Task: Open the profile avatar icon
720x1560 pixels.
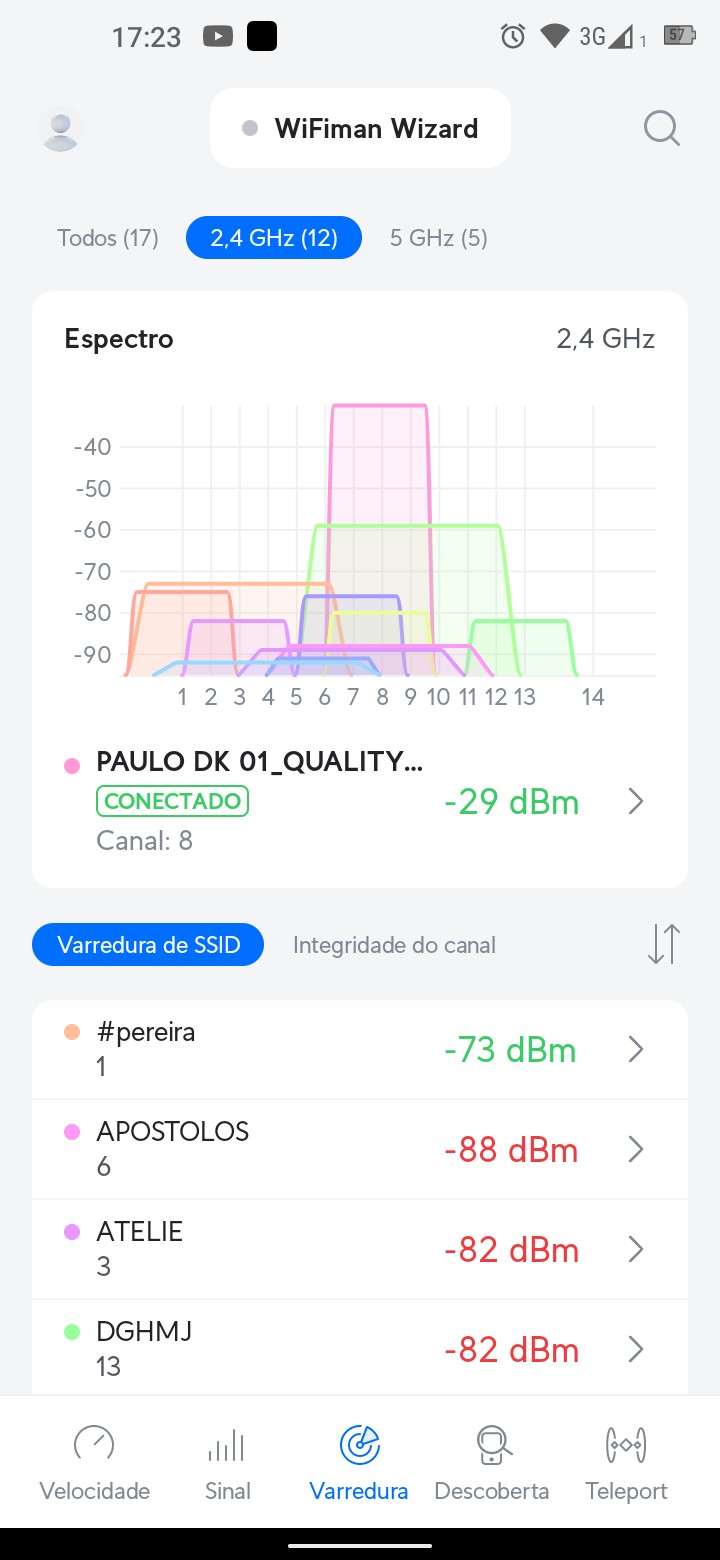Action: (60, 129)
